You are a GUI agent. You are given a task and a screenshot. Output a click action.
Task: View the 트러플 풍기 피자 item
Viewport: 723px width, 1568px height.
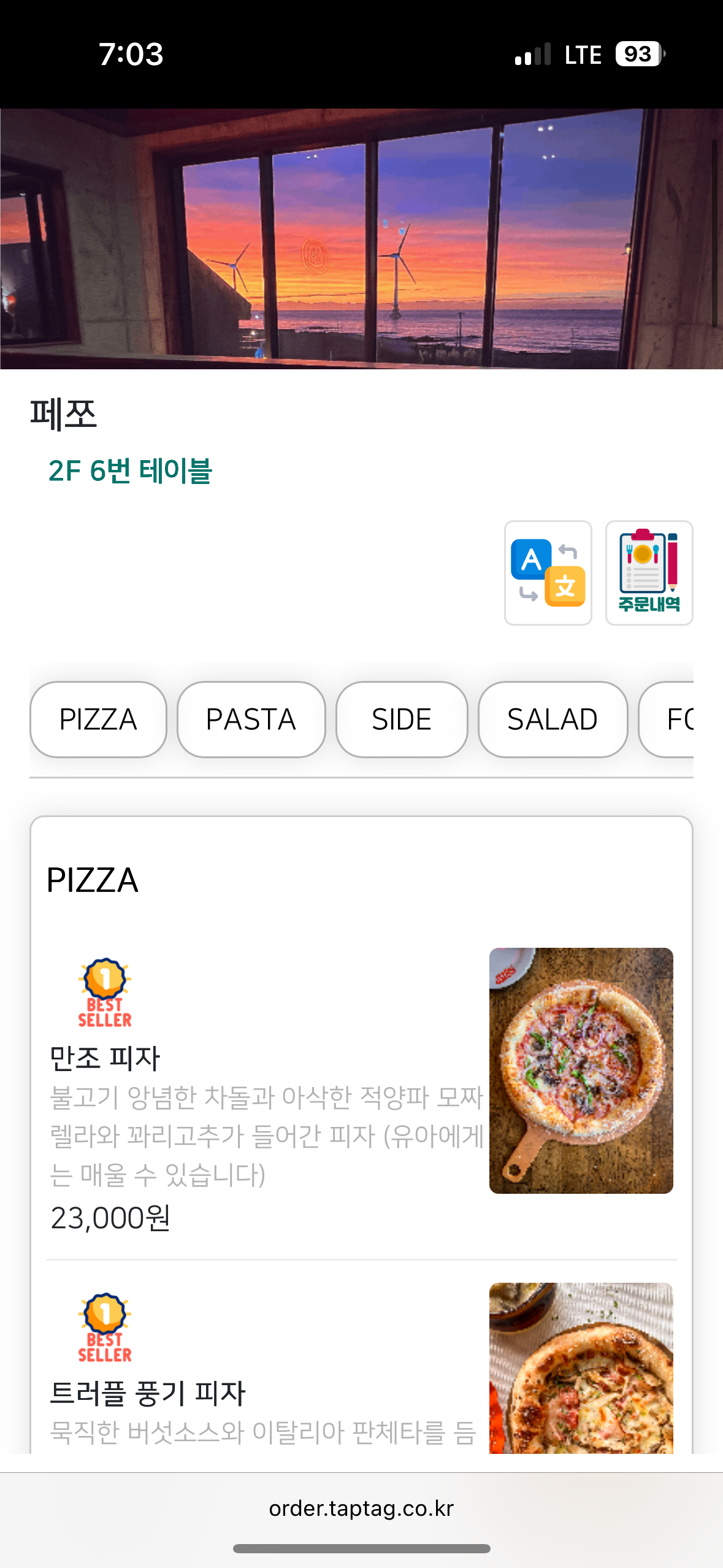coord(148,1393)
